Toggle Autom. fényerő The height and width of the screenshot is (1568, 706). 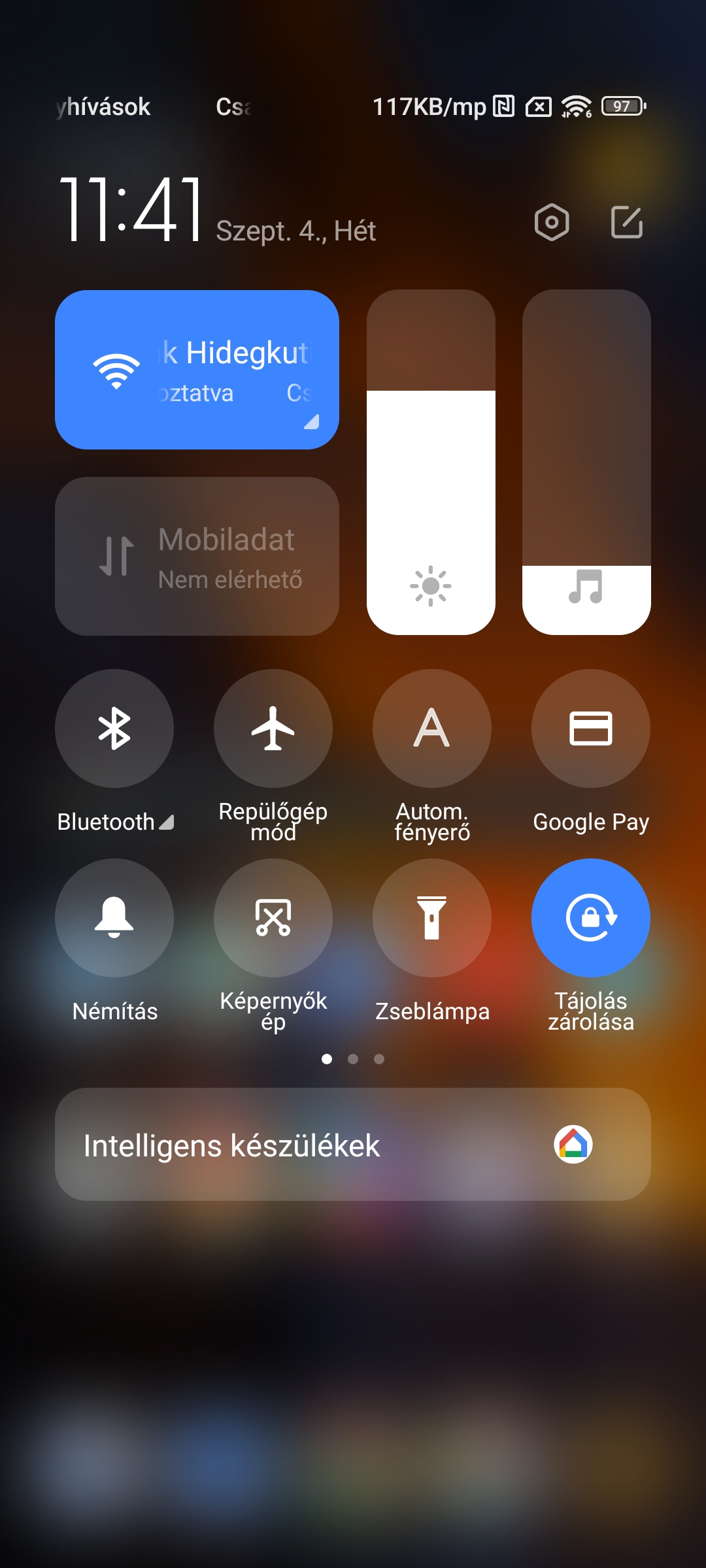click(432, 728)
